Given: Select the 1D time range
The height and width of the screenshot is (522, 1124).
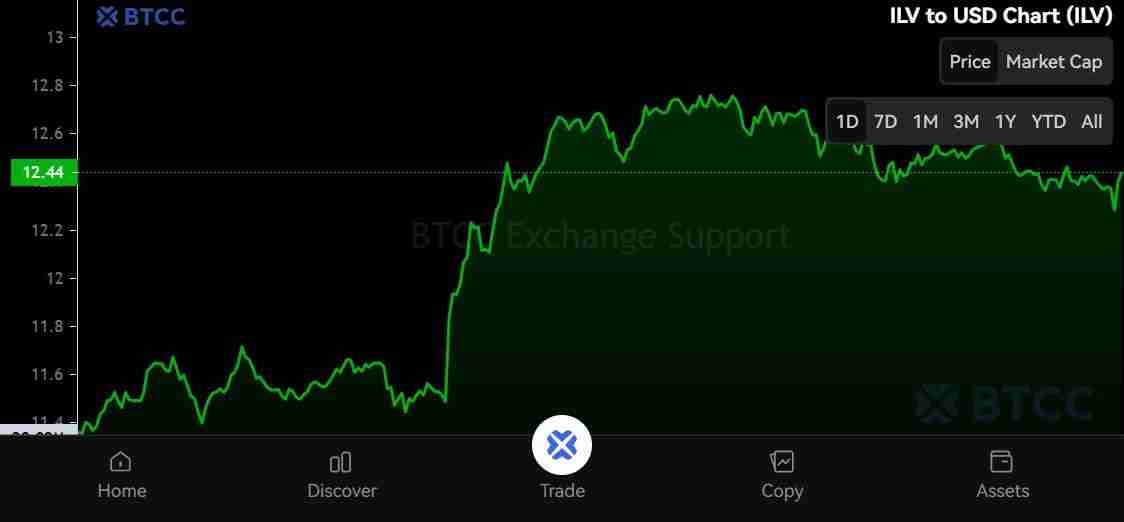Looking at the screenshot, I should coord(847,122).
